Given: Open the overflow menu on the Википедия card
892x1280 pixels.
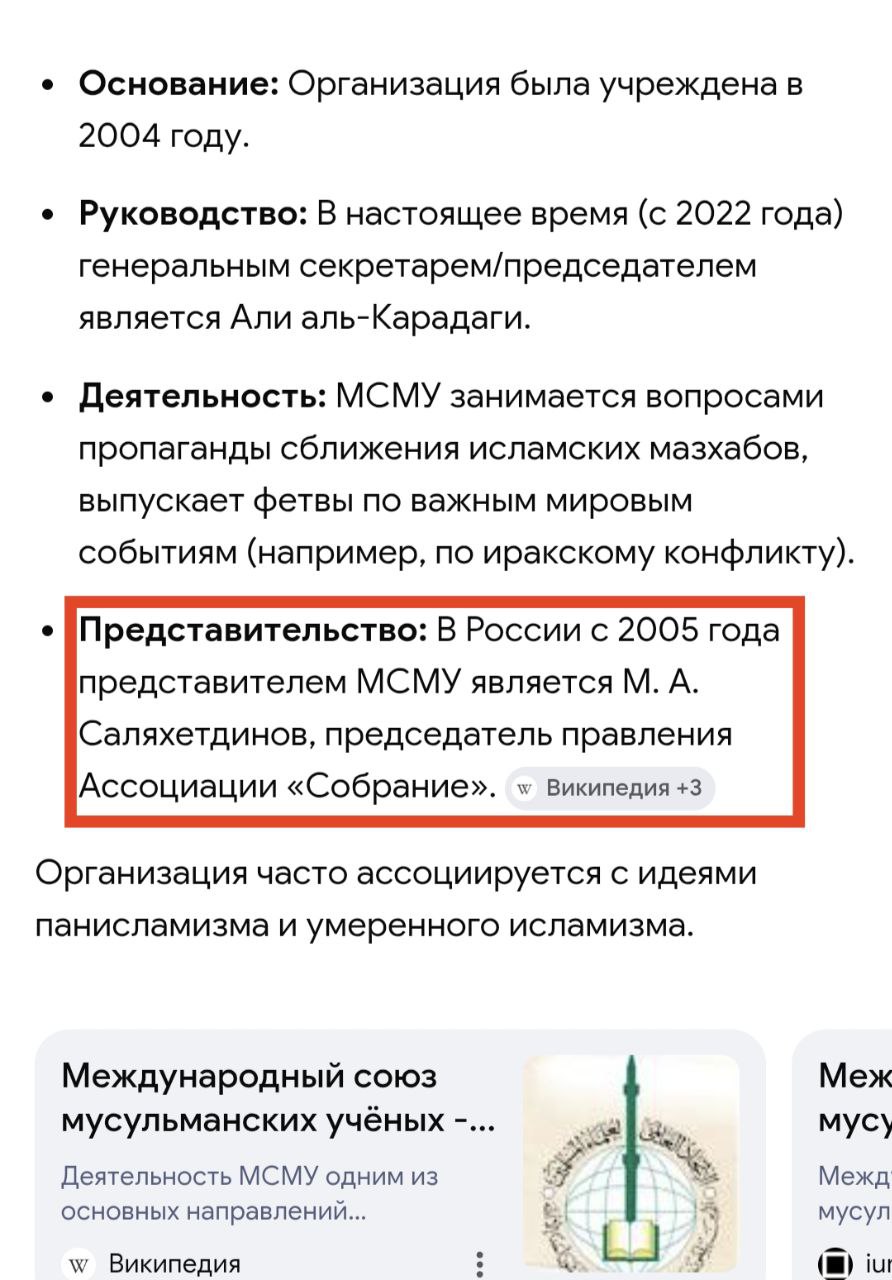Looking at the screenshot, I should [x=480, y=1263].
